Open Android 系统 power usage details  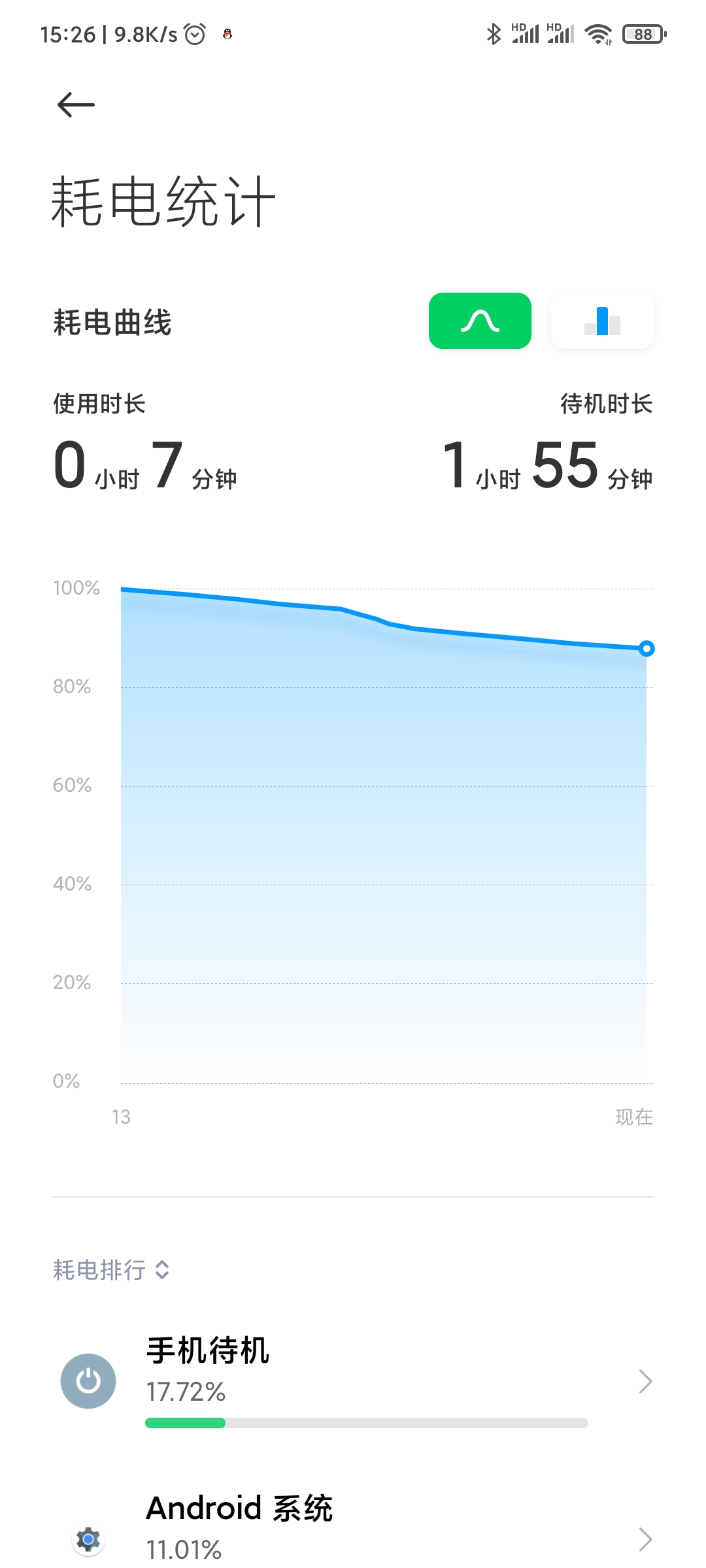tap(353, 1529)
